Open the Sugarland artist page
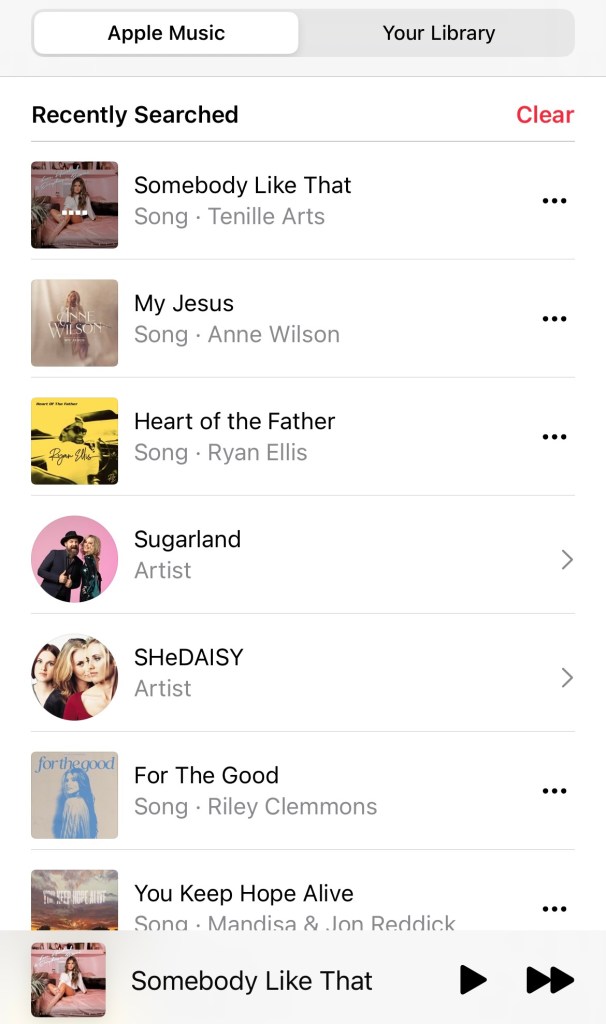The width and height of the screenshot is (606, 1024). 300,554
